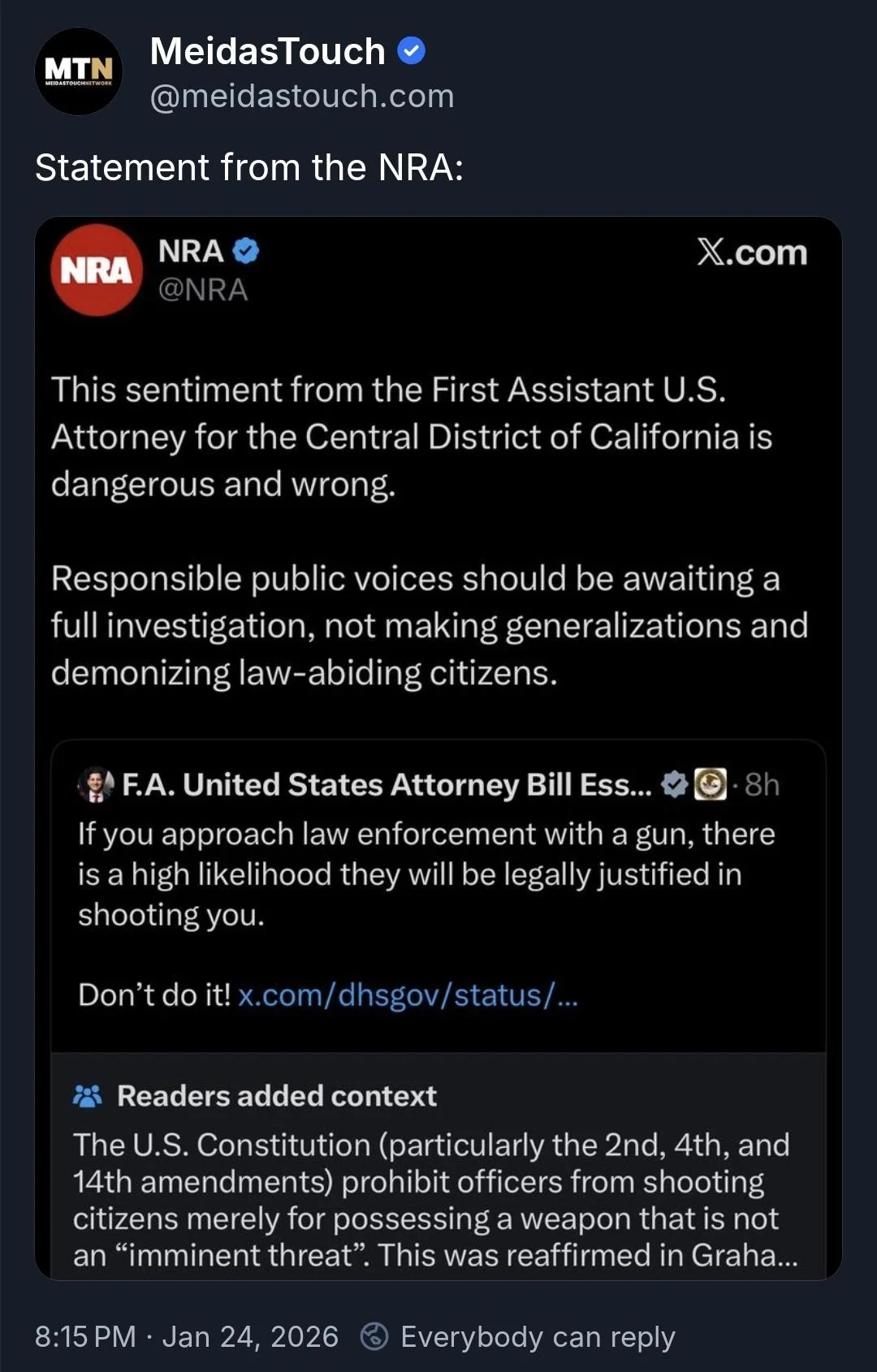Tap the @meidastouch.com handle

[x=302, y=97]
